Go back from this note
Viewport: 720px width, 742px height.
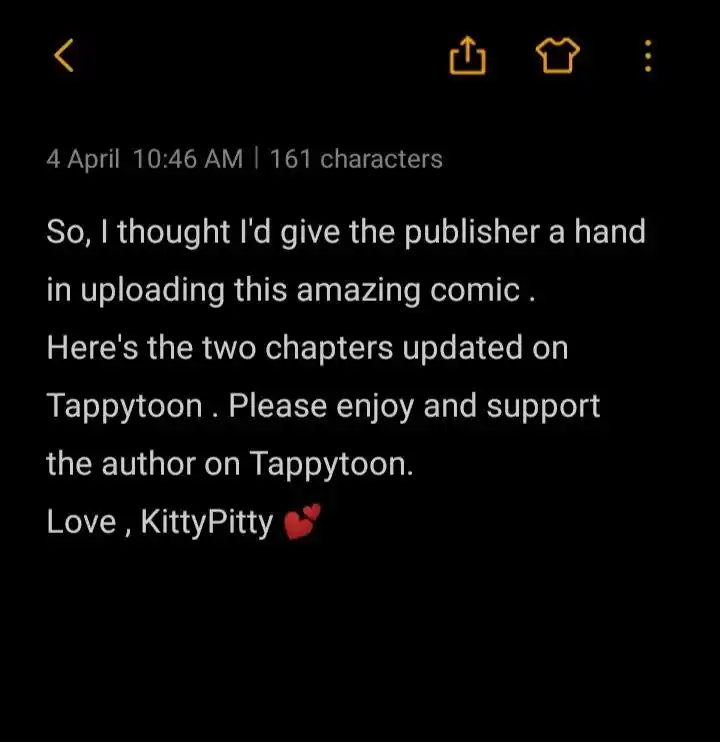click(x=63, y=56)
